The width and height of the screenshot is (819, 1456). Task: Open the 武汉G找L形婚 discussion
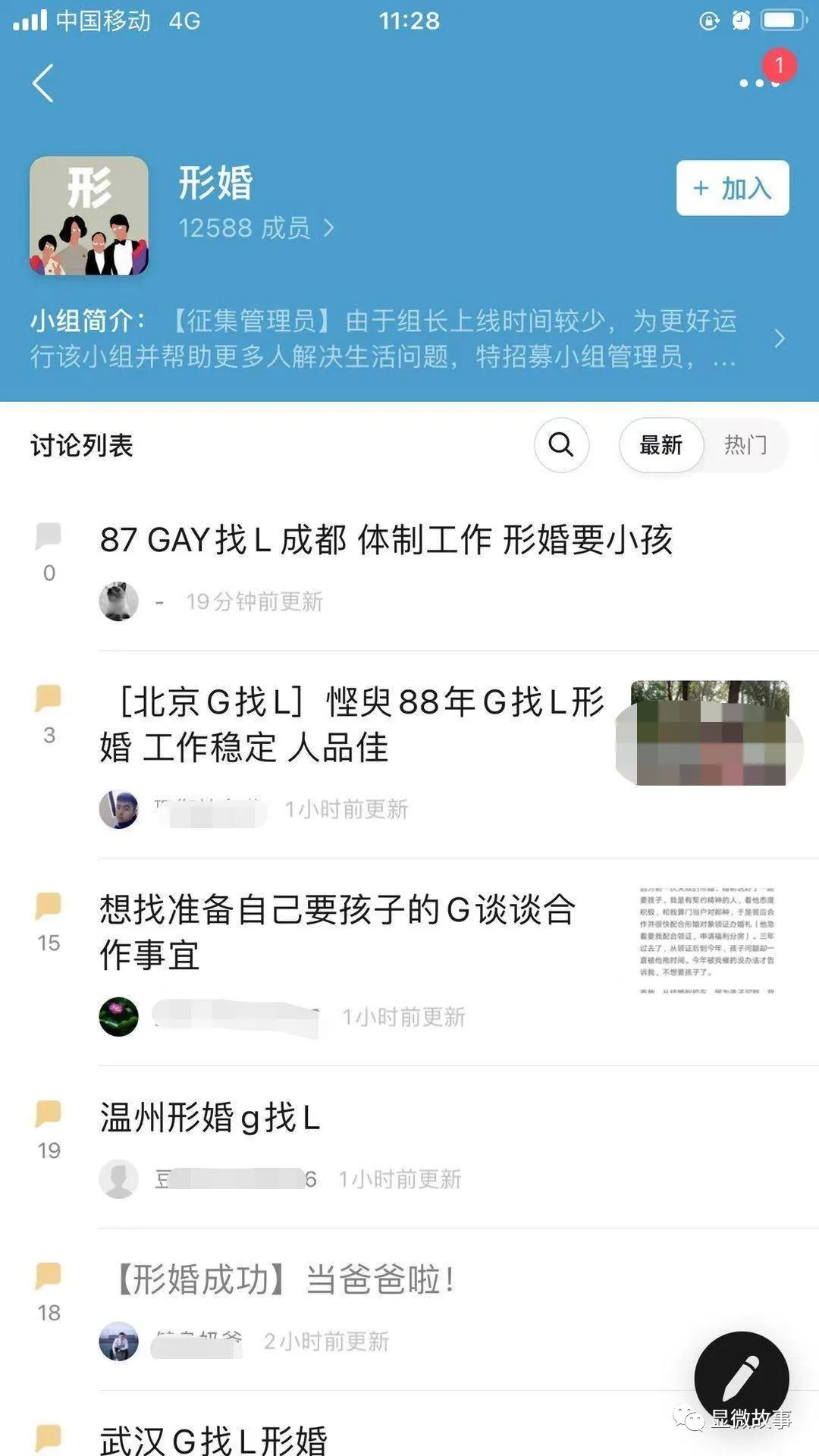(x=213, y=1439)
